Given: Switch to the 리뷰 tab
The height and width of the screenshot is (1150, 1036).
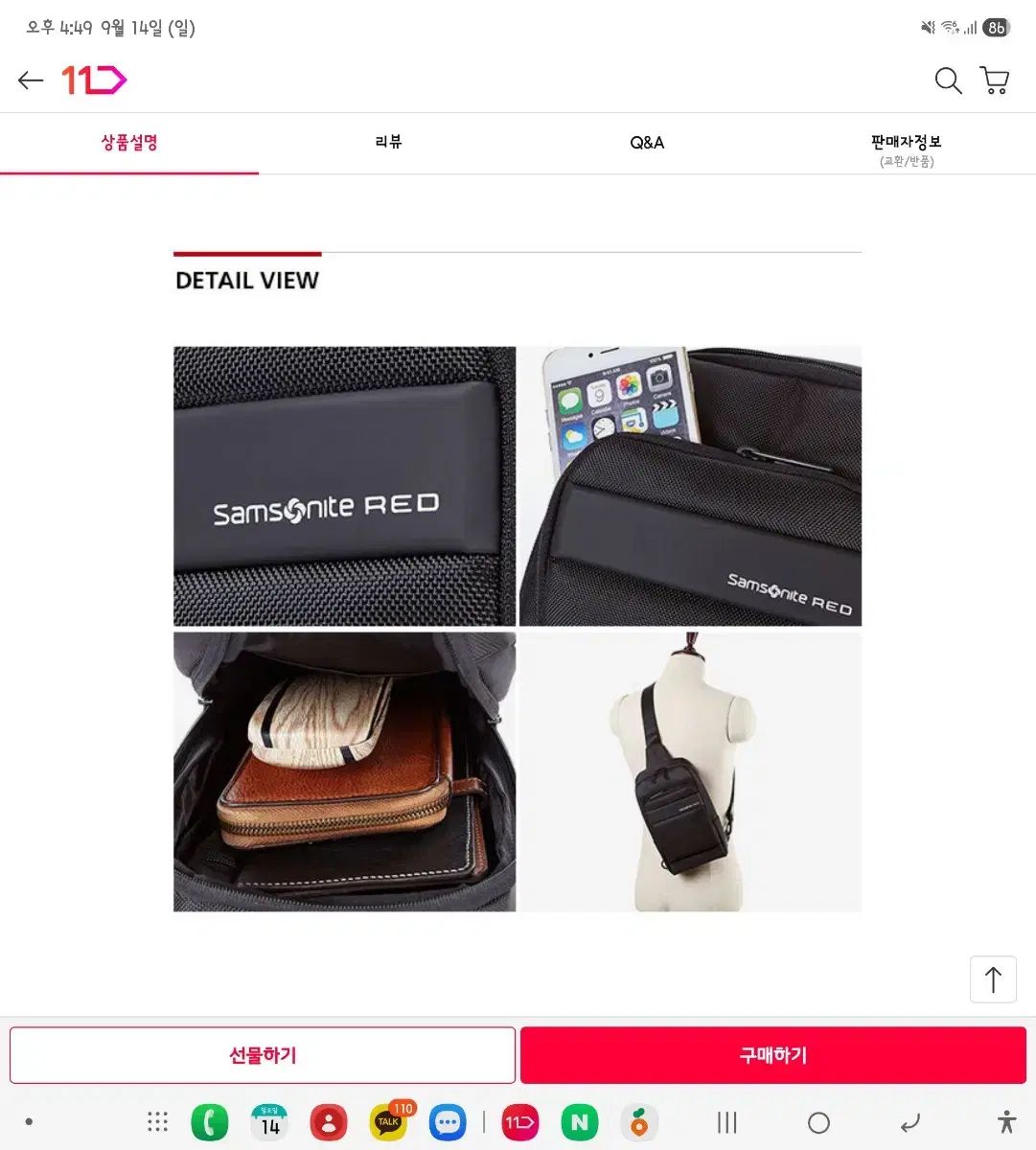Looking at the screenshot, I should [388, 143].
